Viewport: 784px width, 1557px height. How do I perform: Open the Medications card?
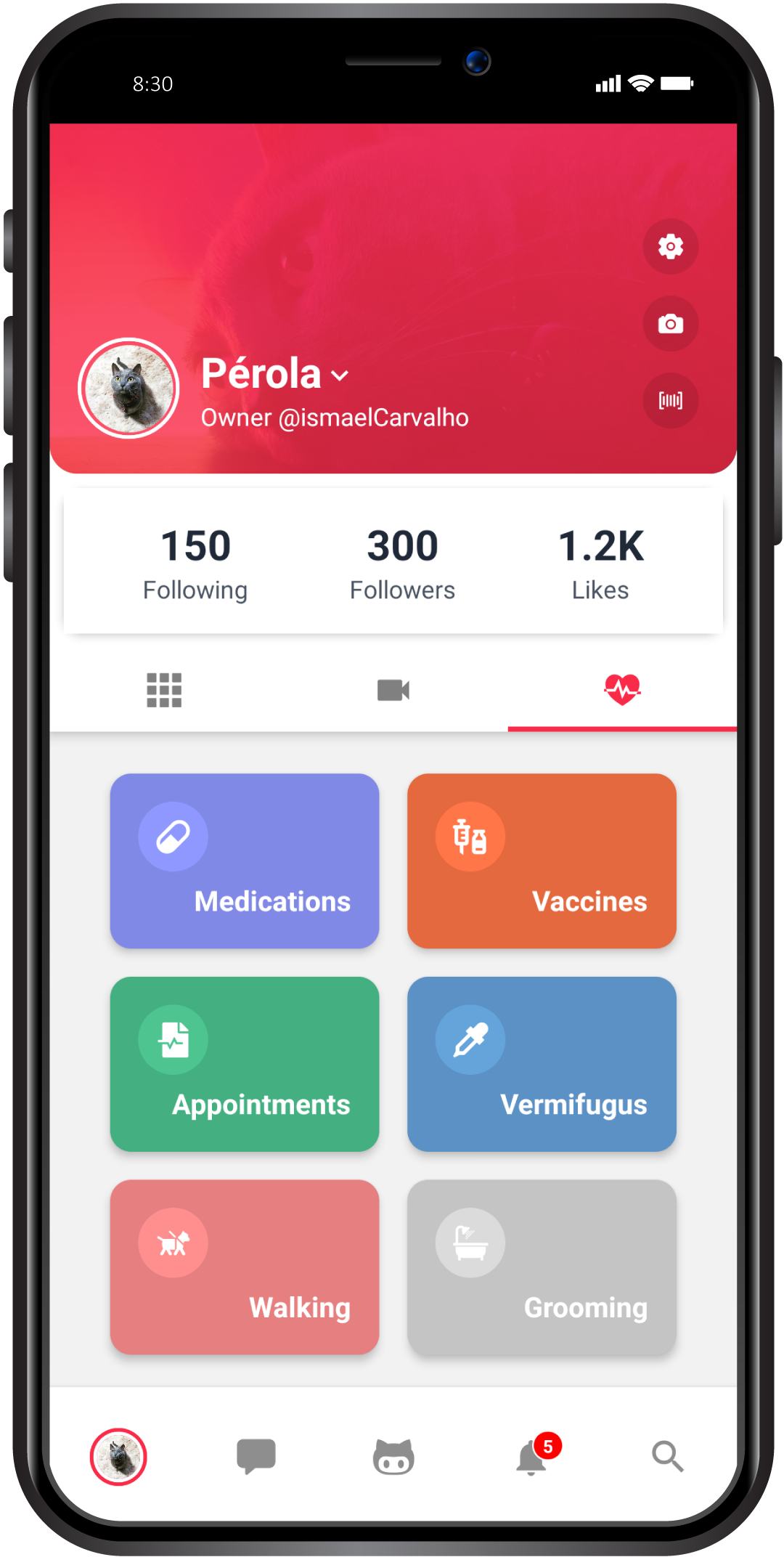tap(245, 861)
